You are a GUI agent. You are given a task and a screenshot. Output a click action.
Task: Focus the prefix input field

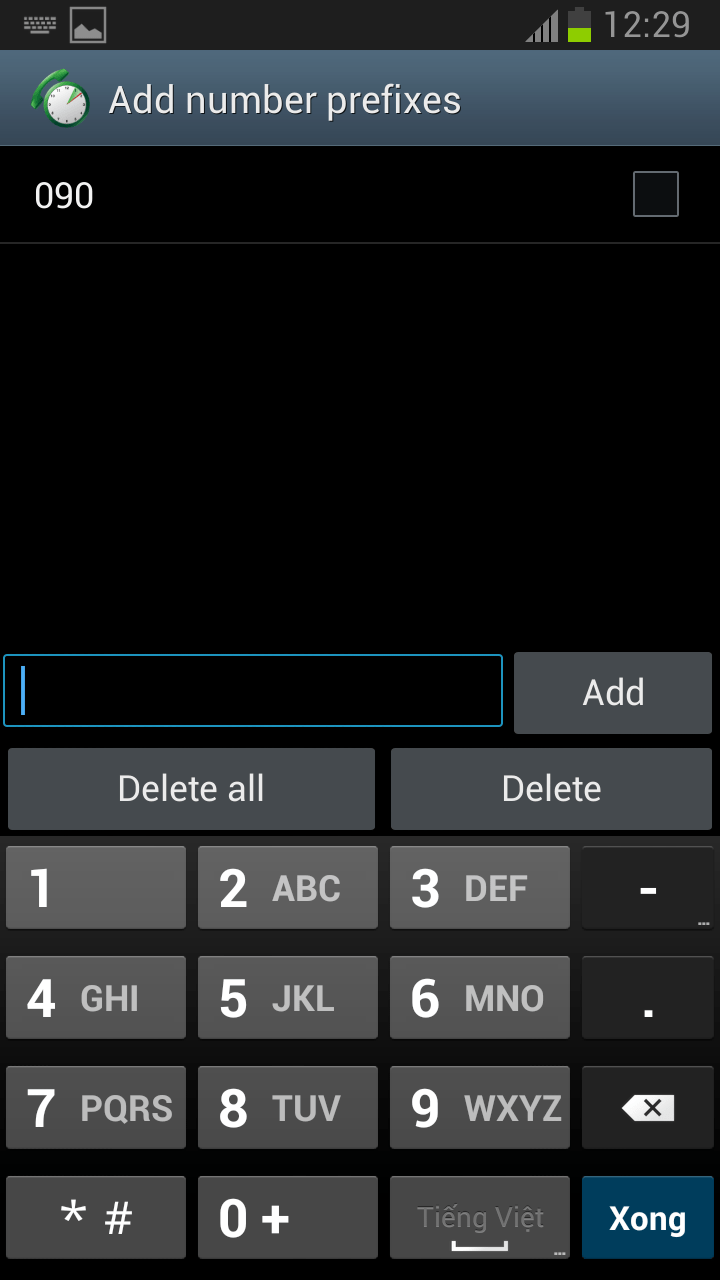click(253, 690)
